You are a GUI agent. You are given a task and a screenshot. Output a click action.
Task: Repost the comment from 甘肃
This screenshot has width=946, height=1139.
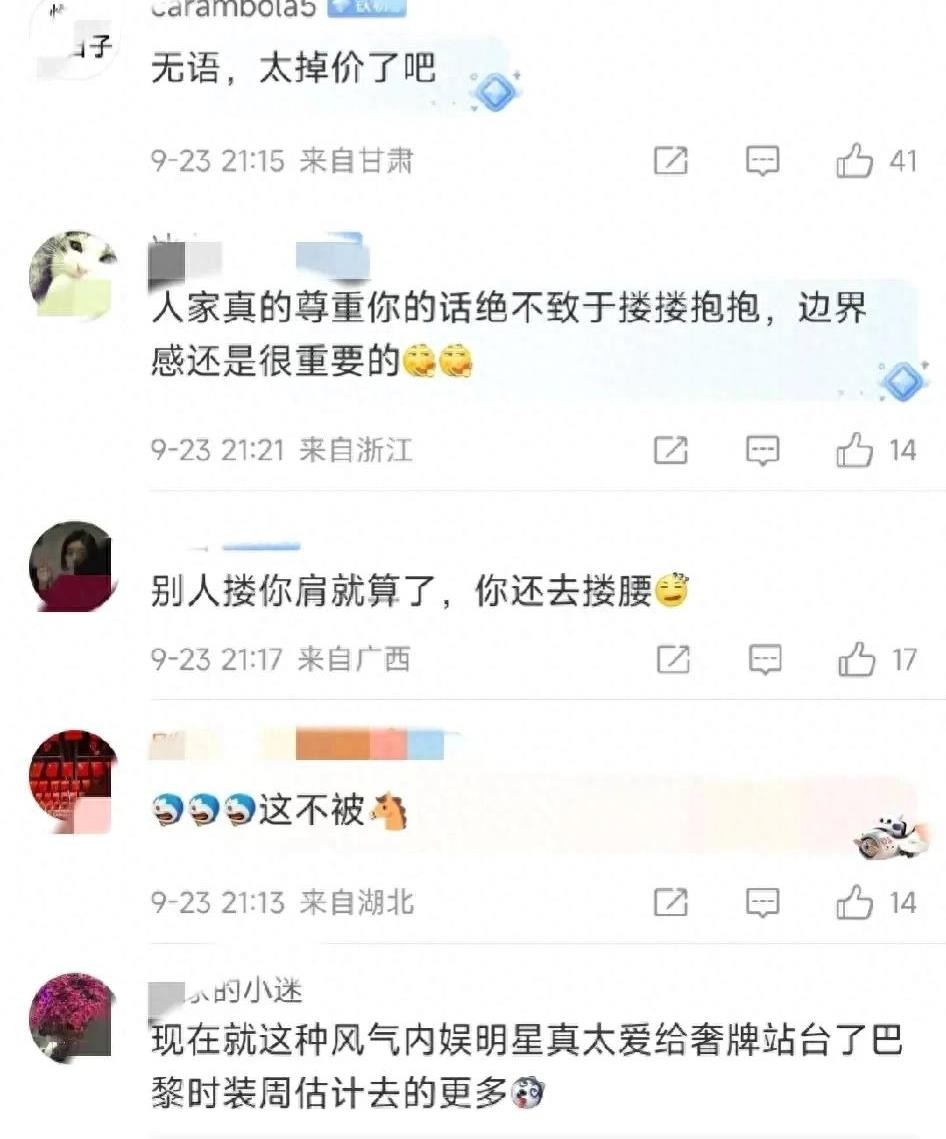click(x=671, y=161)
